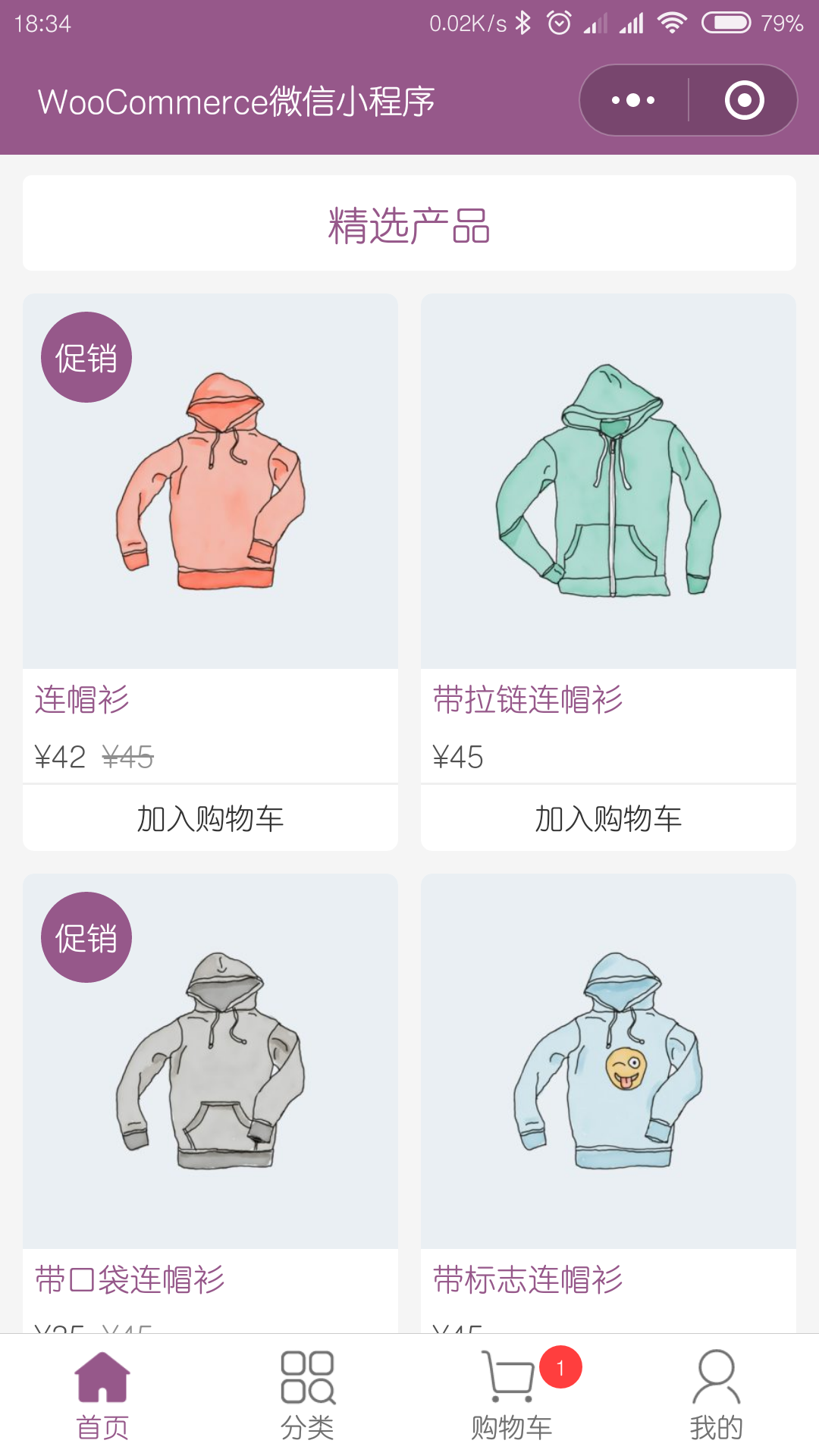Open the 带拉链连帽衫 product card

coord(608,538)
